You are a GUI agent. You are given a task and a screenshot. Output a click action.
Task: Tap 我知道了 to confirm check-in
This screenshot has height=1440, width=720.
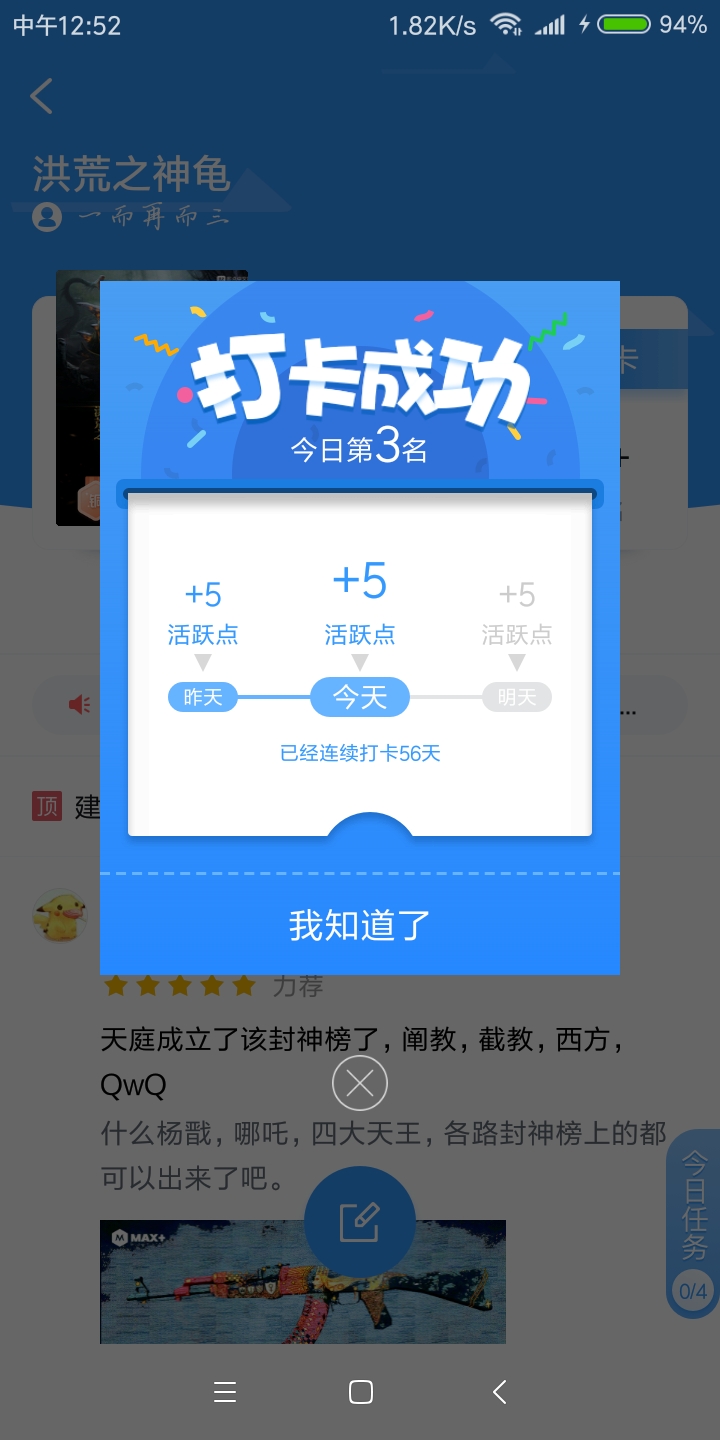click(x=359, y=925)
